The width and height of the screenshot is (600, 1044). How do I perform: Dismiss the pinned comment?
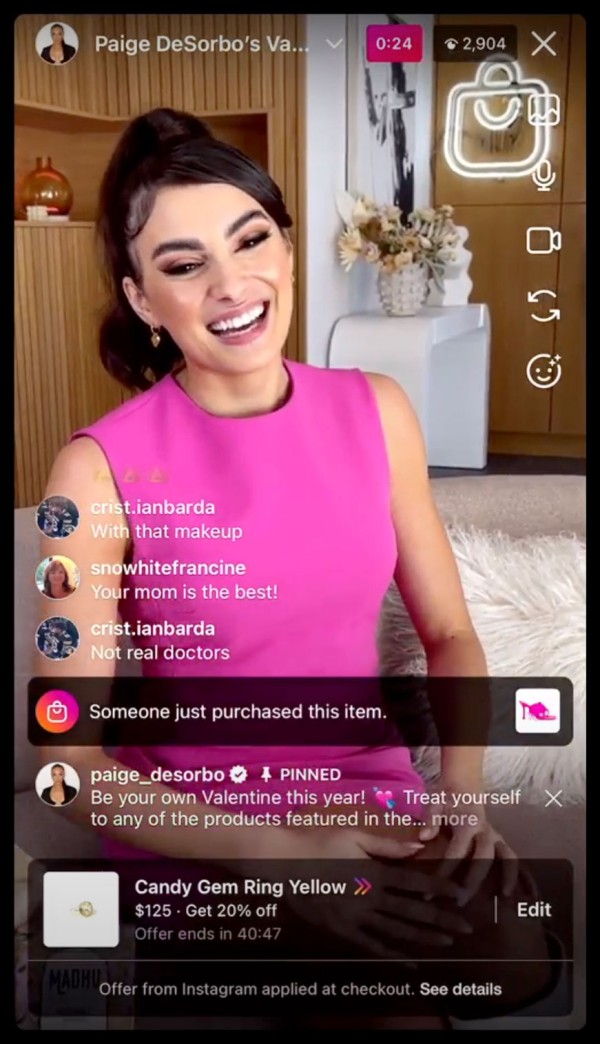pyautogui.click(x=553, y=798)
